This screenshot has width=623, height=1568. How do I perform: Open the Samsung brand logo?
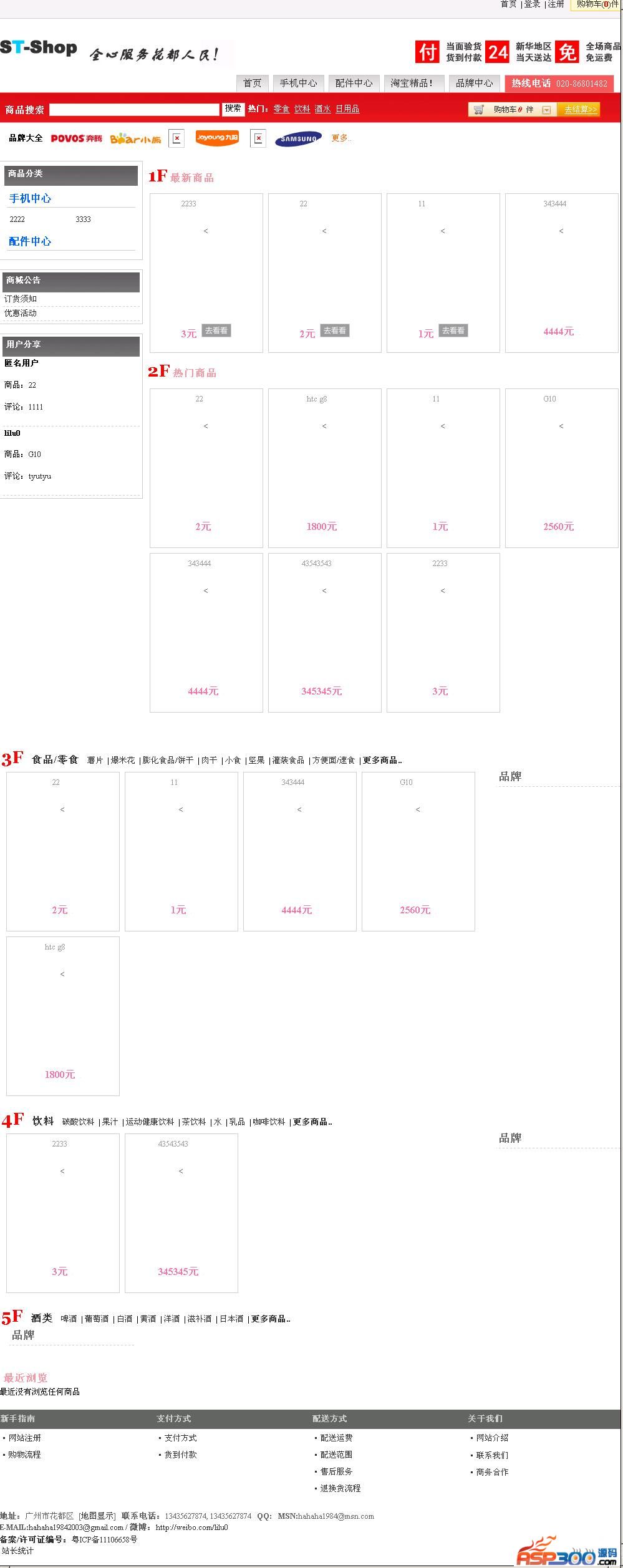pyautogui.click(x=298, y=138)
